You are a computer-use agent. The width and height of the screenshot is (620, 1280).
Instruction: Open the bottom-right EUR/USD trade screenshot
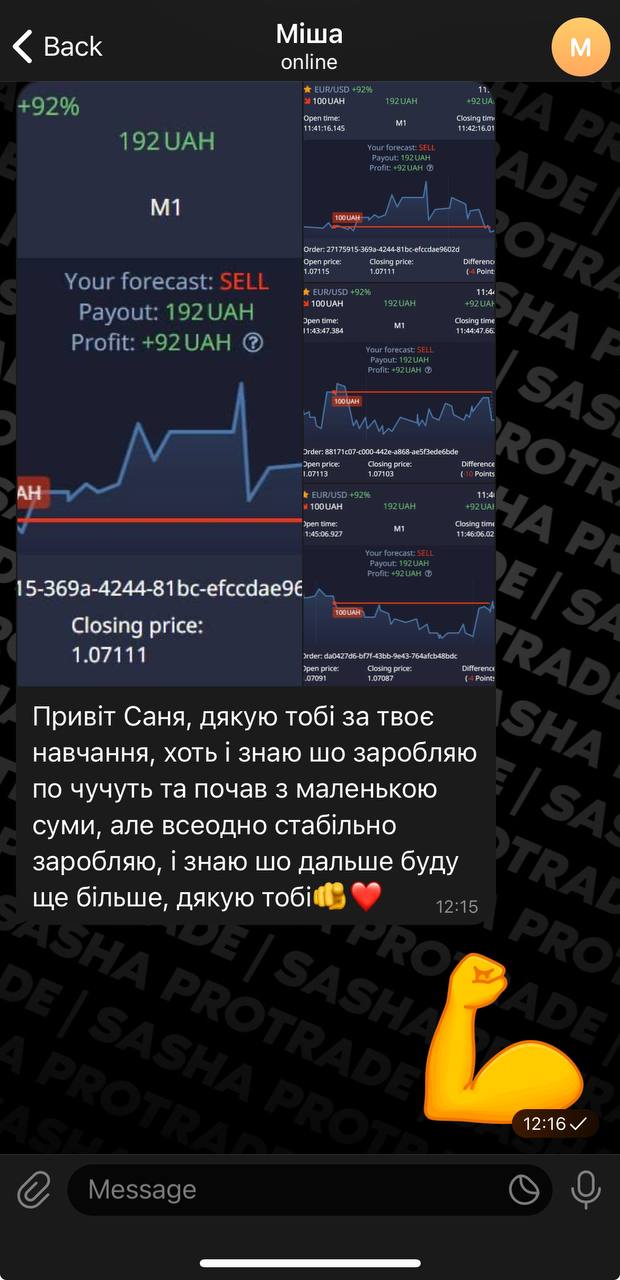coord(399,586)
